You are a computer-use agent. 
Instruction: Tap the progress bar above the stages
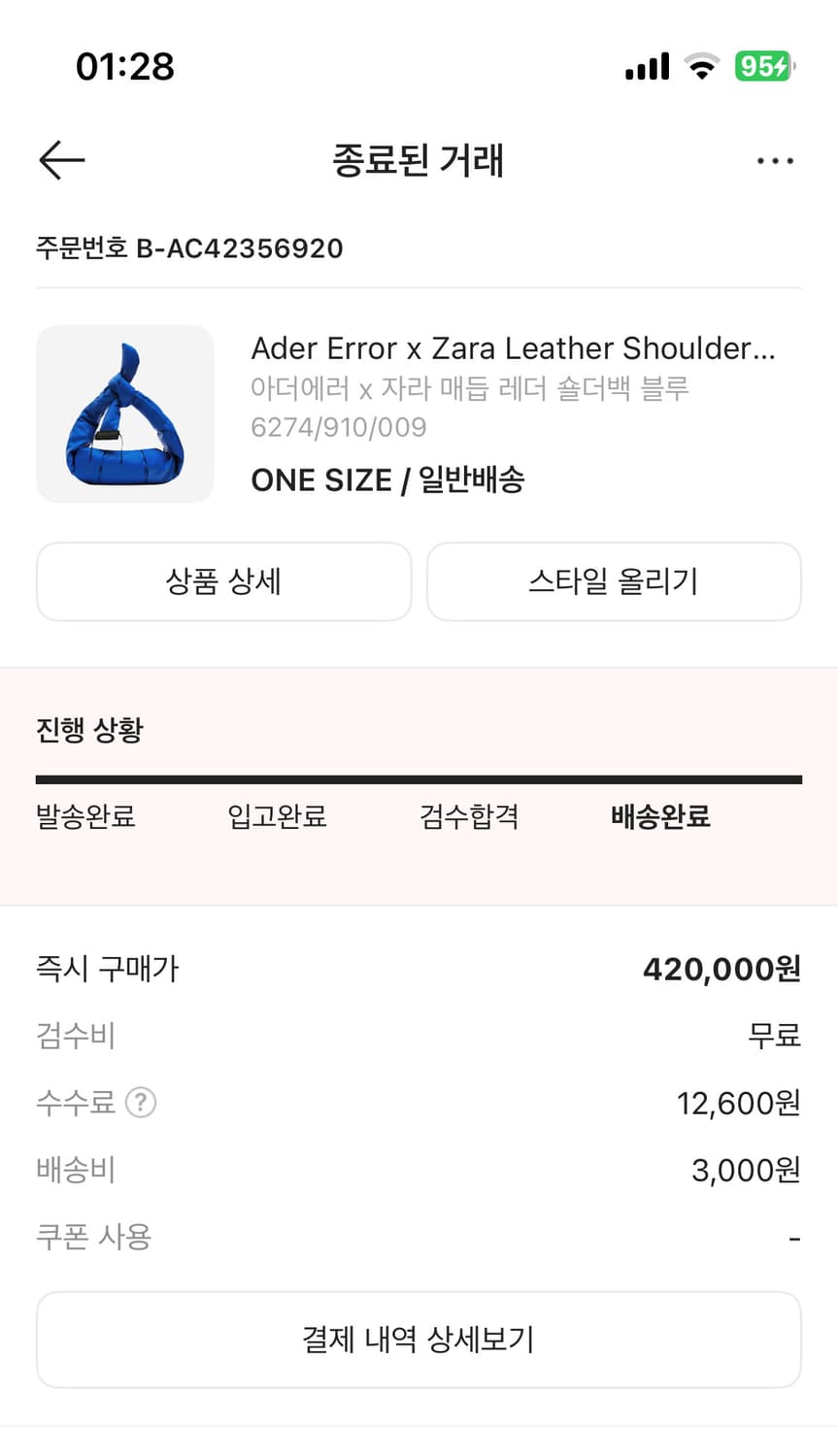click(419, 778)
